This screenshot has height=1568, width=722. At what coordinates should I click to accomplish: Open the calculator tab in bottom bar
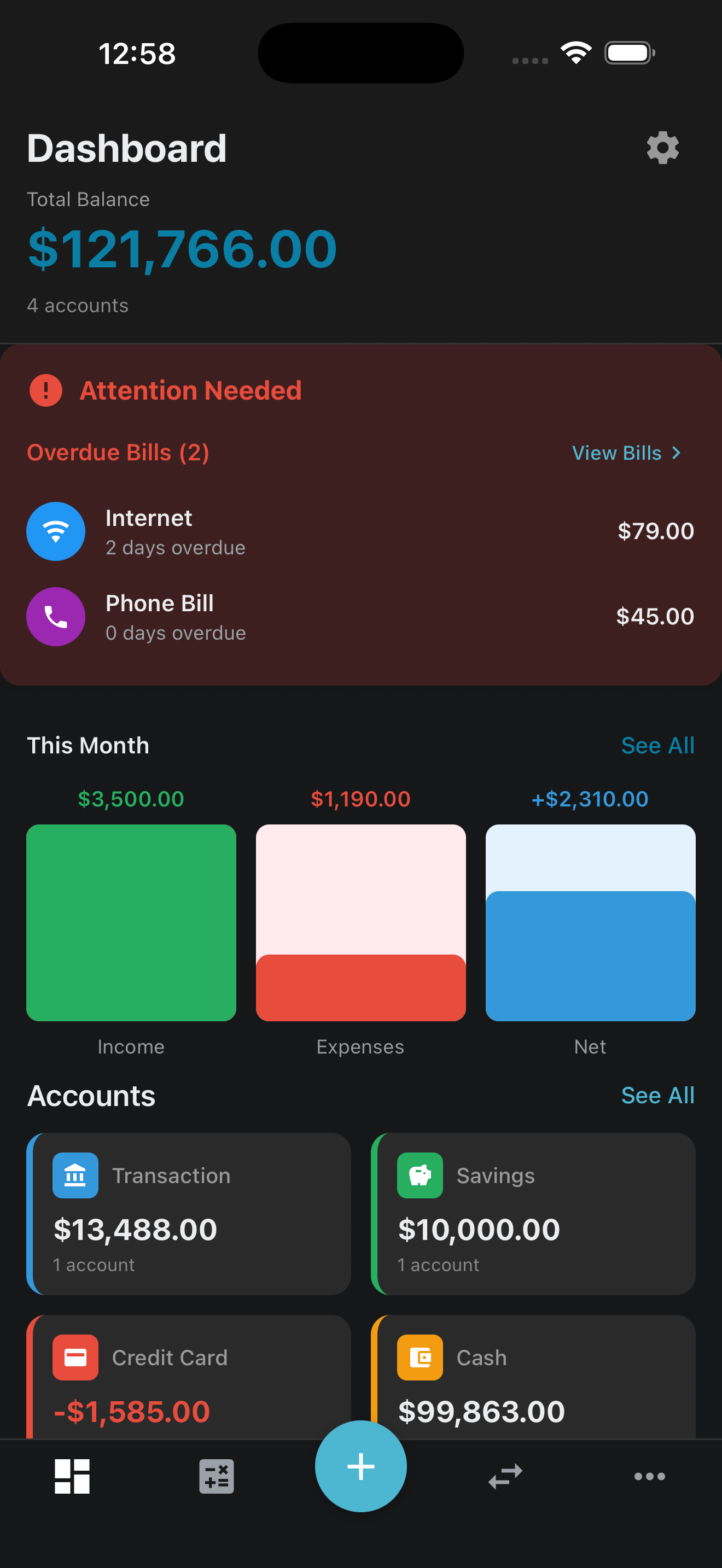[216, 1476]
